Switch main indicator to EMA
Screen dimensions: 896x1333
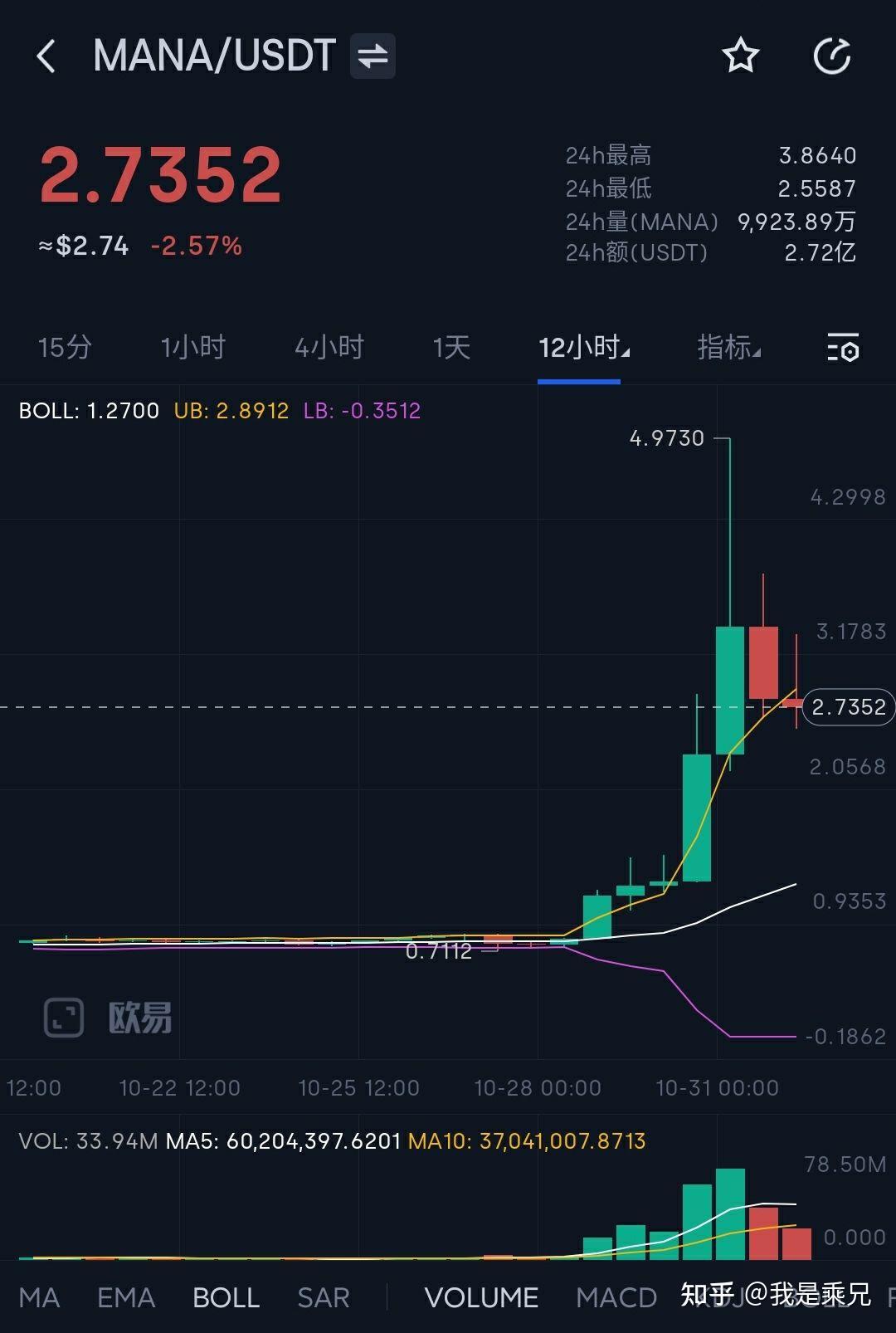coord(126,1297)
